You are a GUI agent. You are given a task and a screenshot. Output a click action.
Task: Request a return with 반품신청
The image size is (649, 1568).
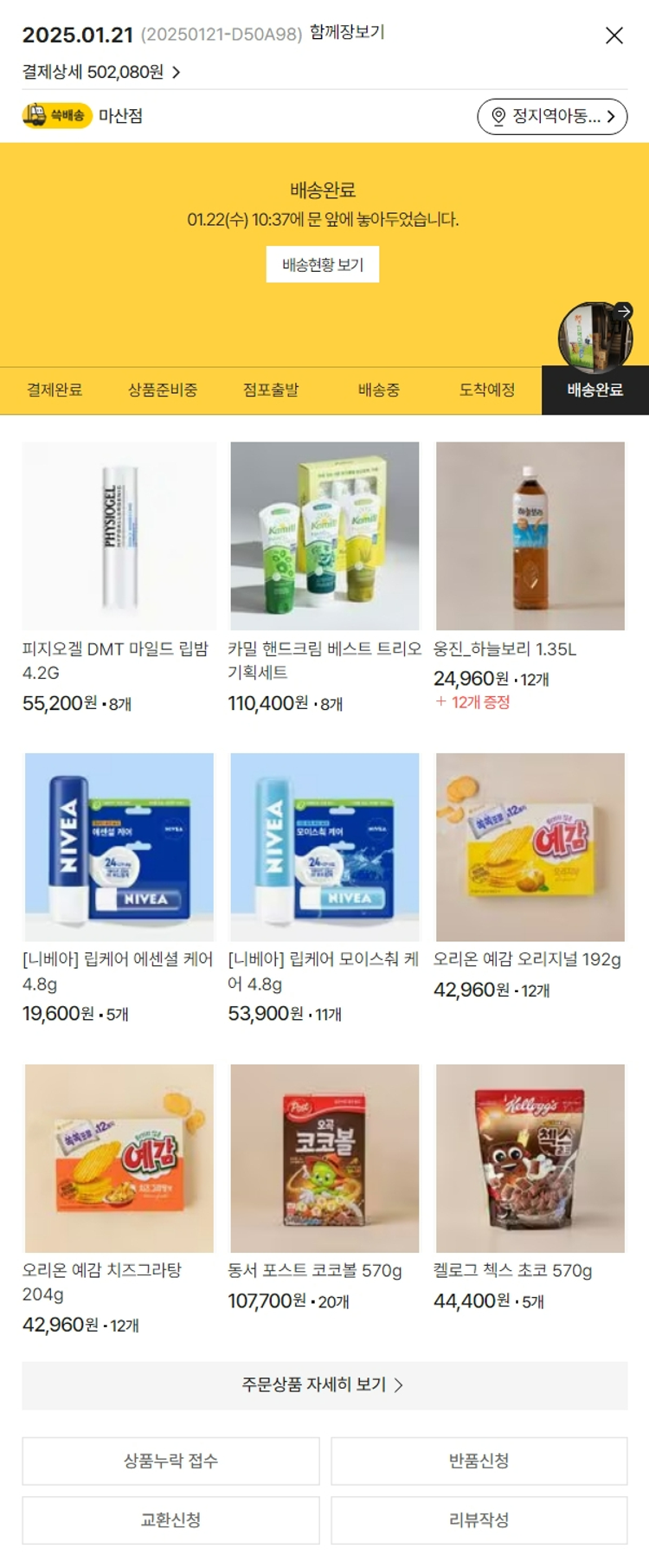479,1462
